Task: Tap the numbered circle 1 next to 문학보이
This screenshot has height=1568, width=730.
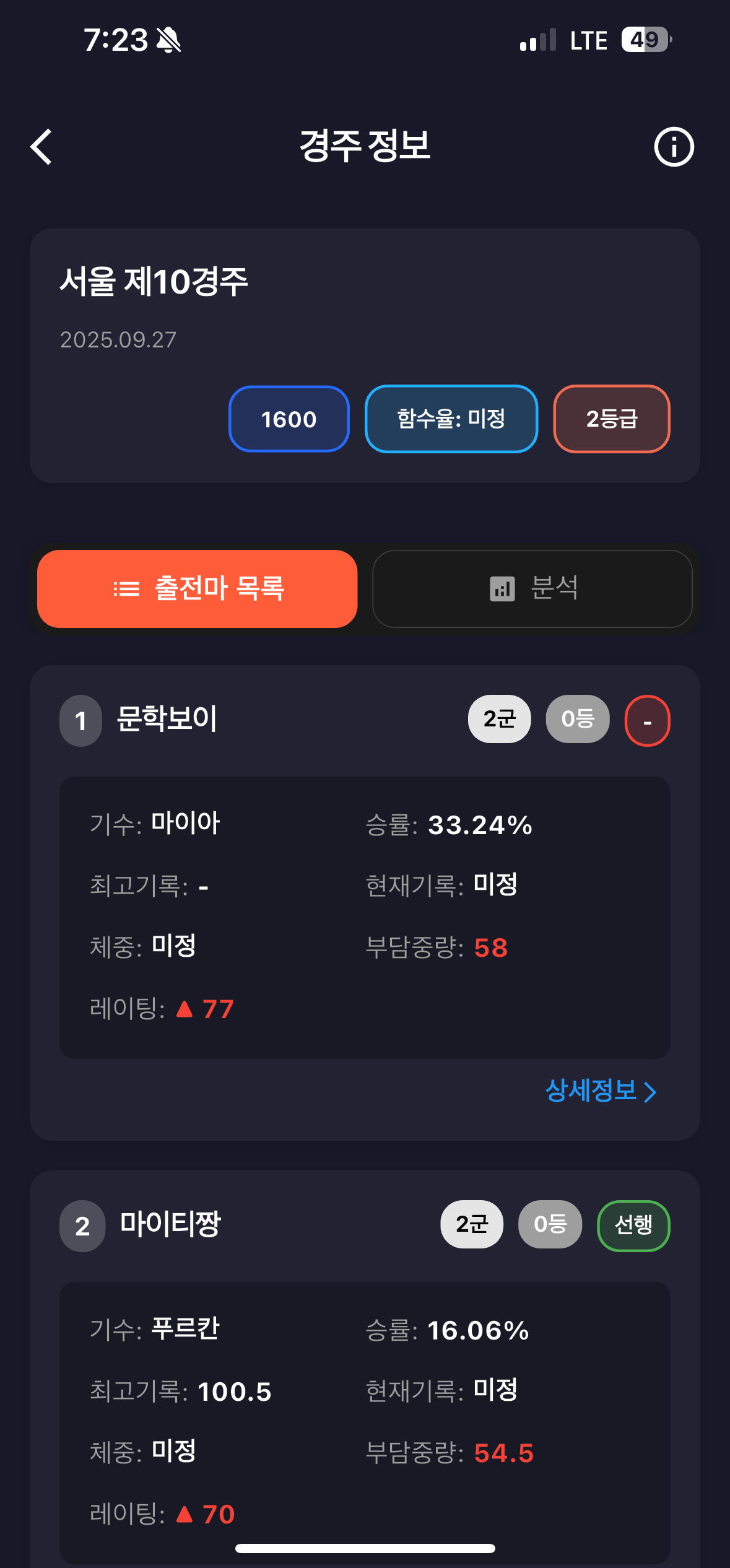Action: pyautogui.click(x=80, y=719)
